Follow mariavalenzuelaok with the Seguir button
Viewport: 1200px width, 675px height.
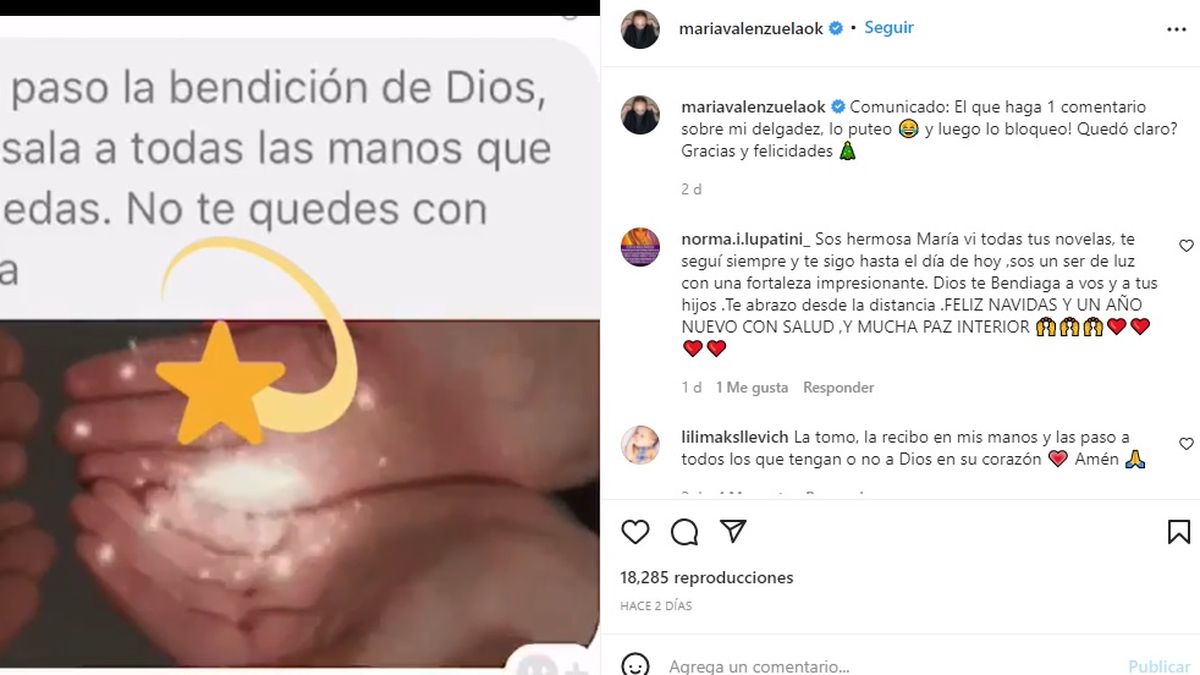[x=888, y=28]
